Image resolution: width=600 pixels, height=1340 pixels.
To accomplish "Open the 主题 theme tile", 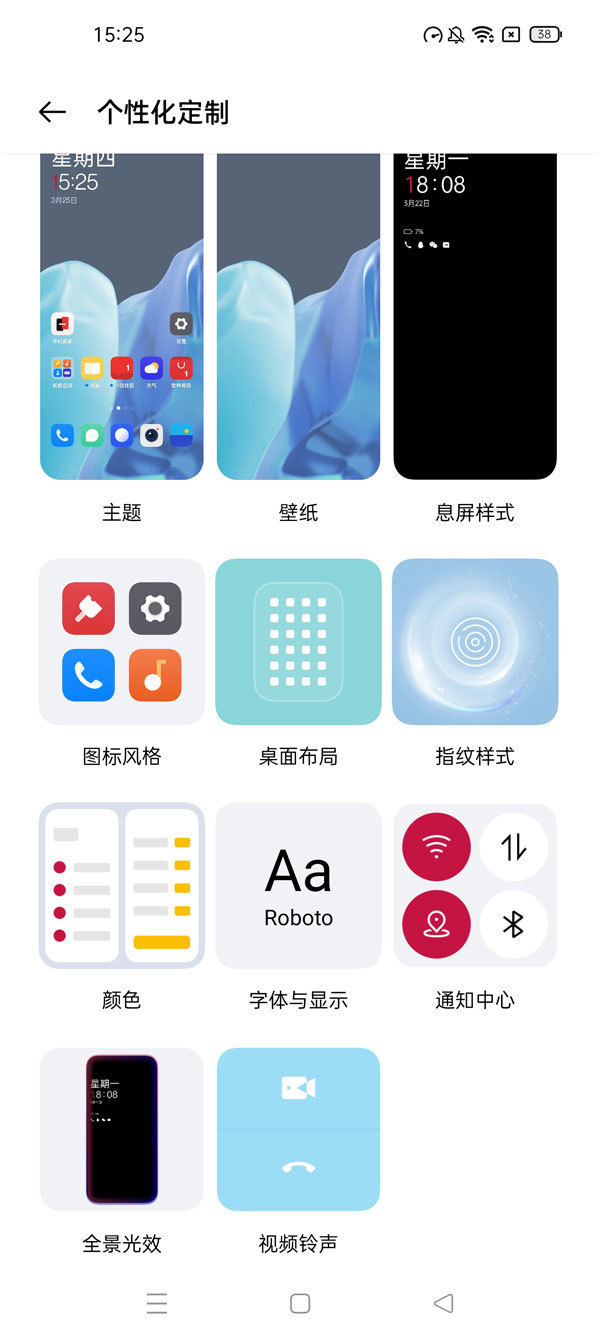I will 122,317.
